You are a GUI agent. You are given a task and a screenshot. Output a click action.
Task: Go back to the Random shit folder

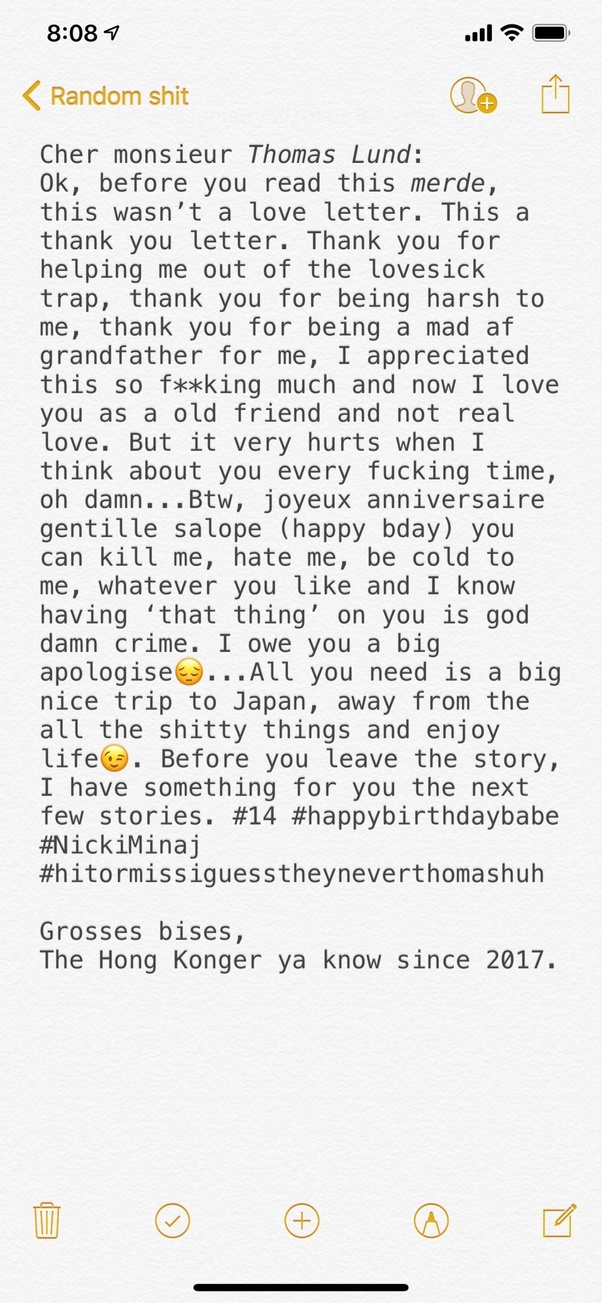pyautogui.click(x=105, y=96)
